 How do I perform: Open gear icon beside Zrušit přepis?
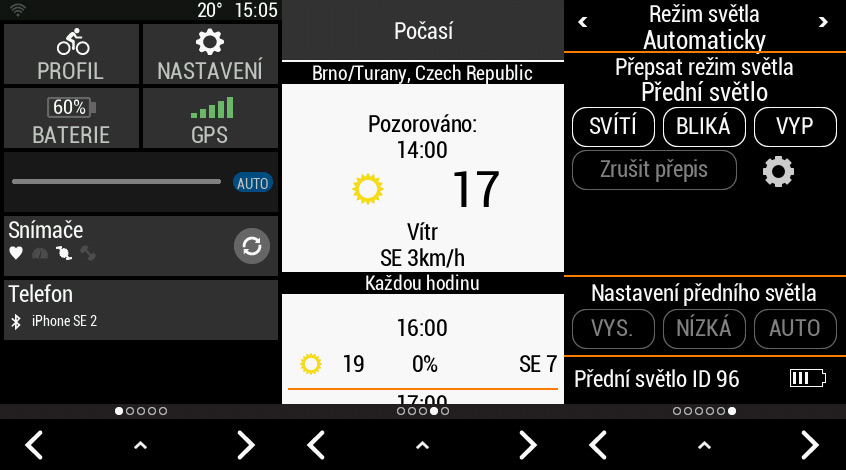pyautogui.click(x=778, y=171)
